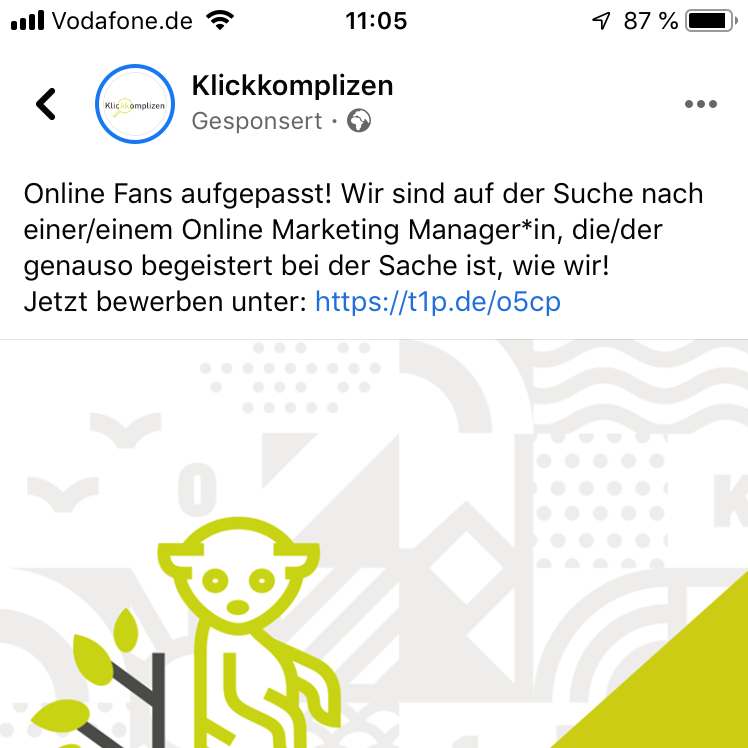Viewport: 748px width, 748px height.
Task: Open the sponsored ad image
Action: click(374, 545)
